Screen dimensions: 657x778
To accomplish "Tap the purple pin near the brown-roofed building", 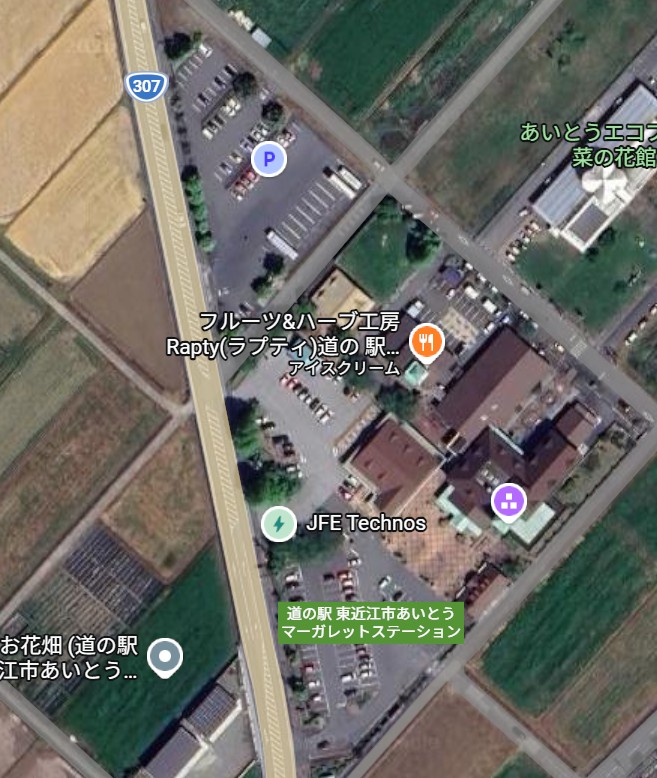I will point(509,500).
